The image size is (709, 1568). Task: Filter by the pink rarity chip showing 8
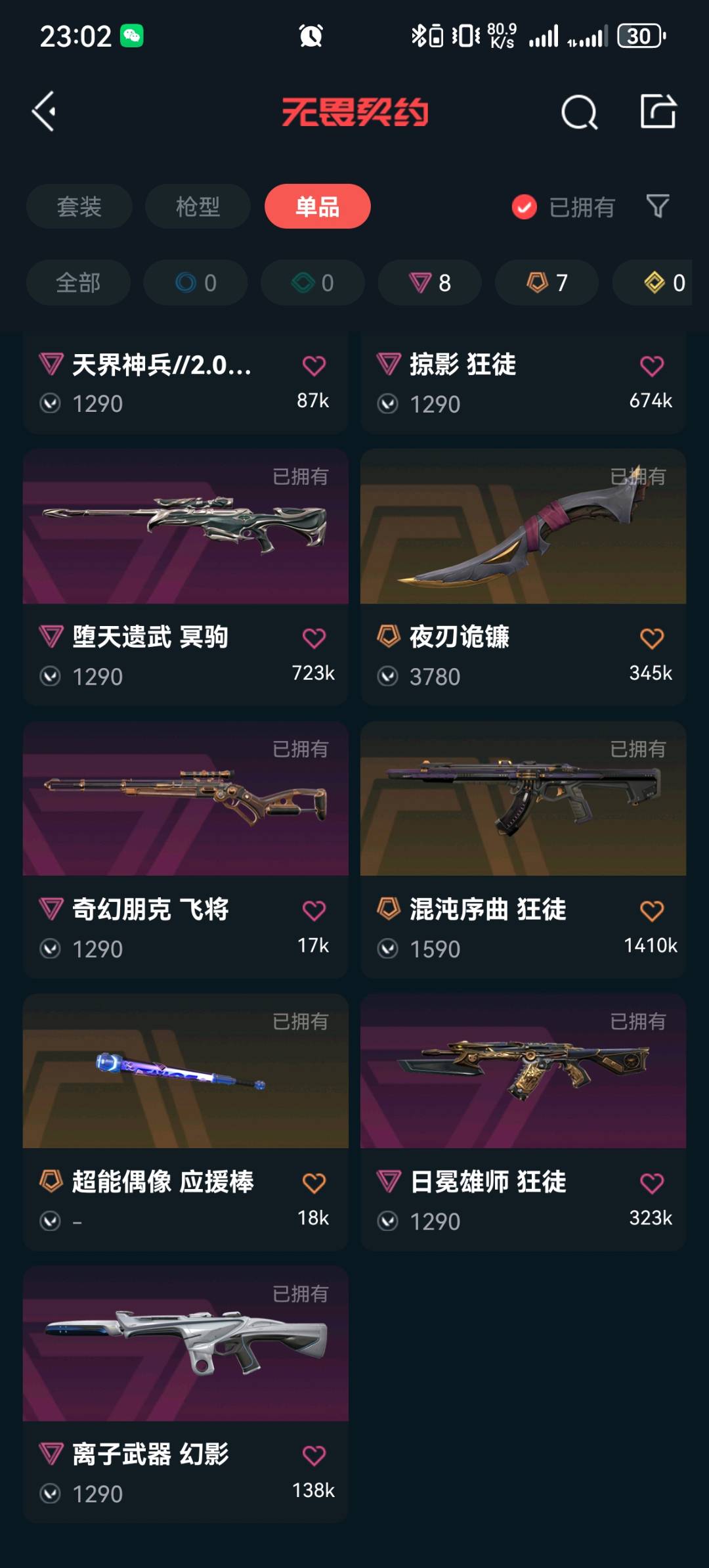click(430, 282)
